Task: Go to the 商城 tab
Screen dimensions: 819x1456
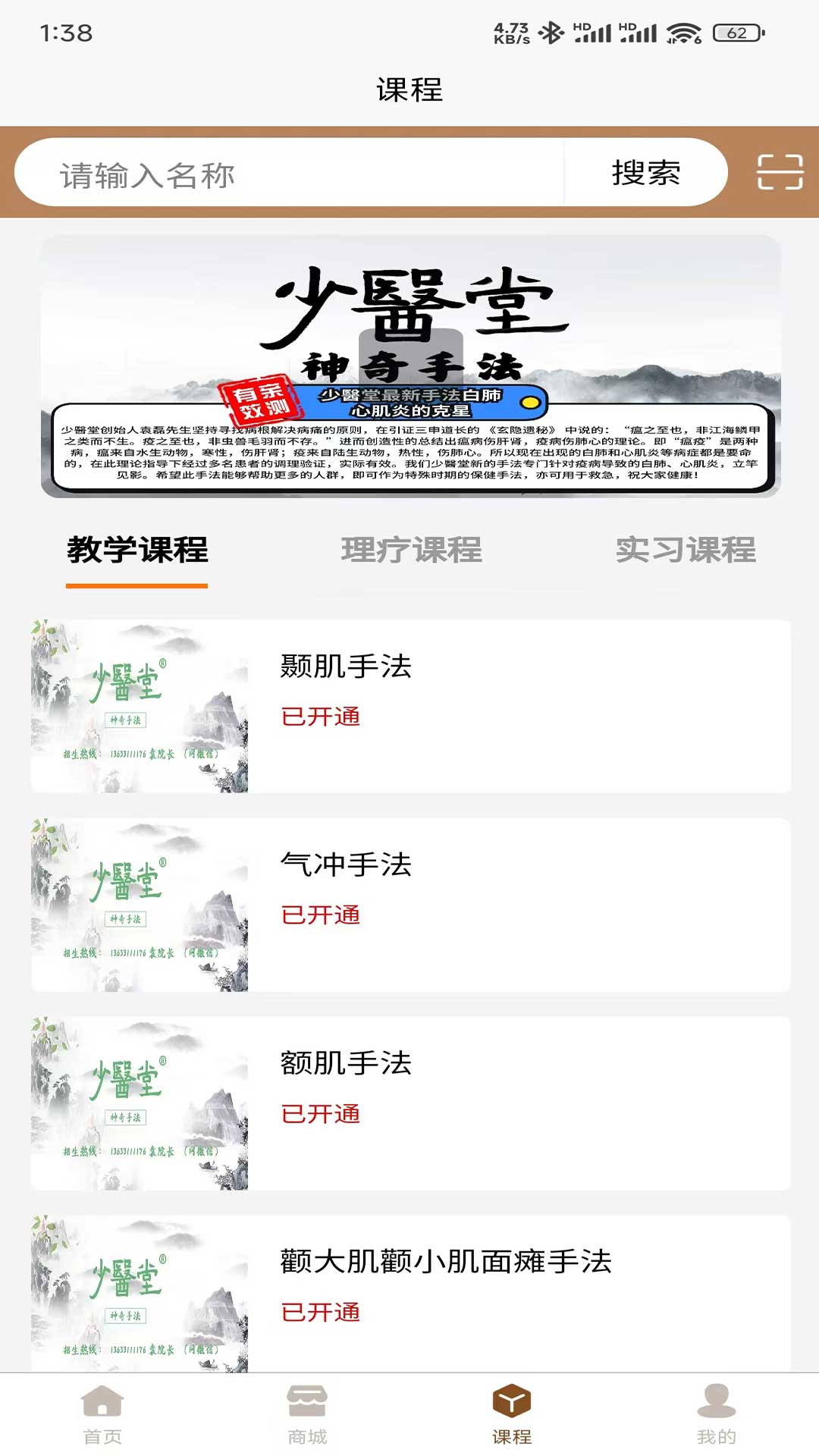Action: click(x=307, y=1414)
